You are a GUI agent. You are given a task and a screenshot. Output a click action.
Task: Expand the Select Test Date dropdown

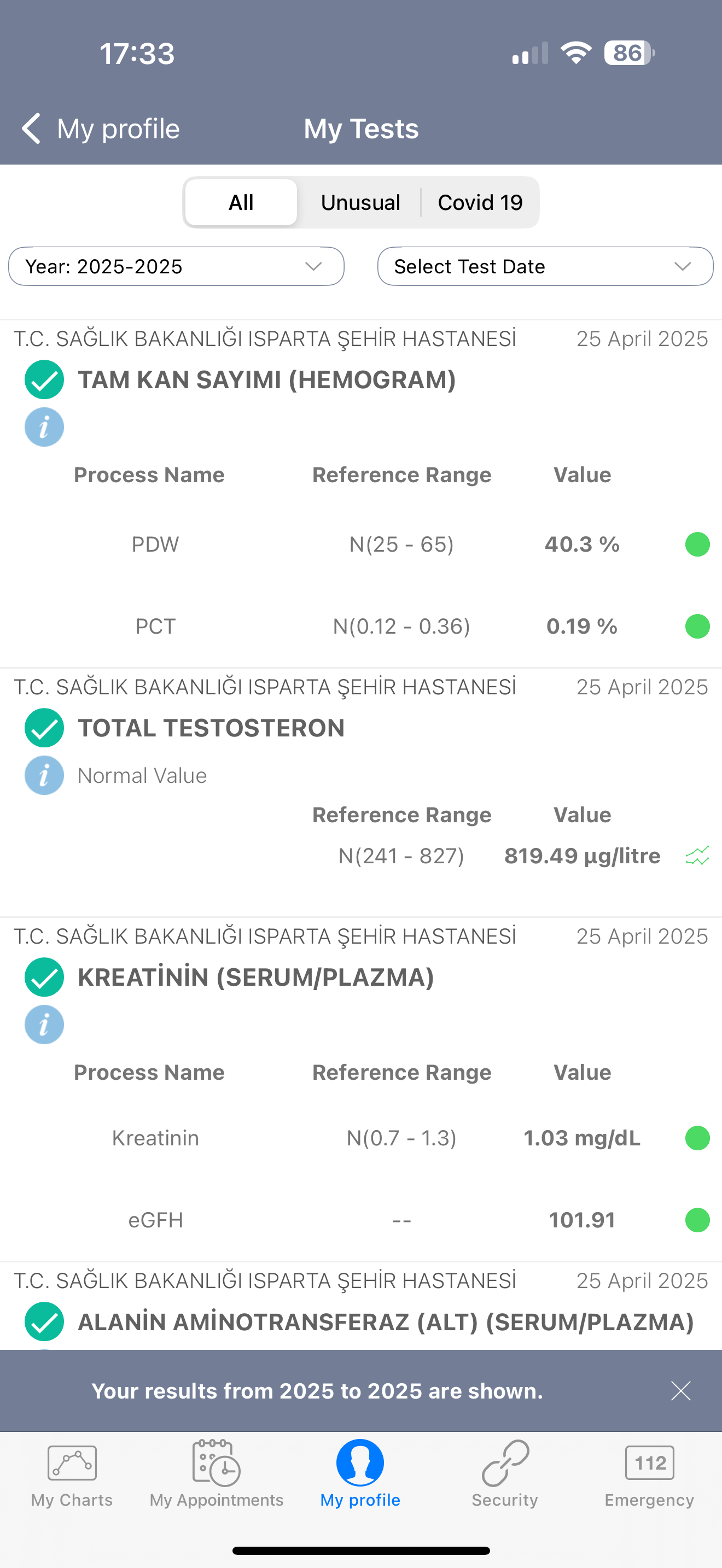tap(545, 266)
